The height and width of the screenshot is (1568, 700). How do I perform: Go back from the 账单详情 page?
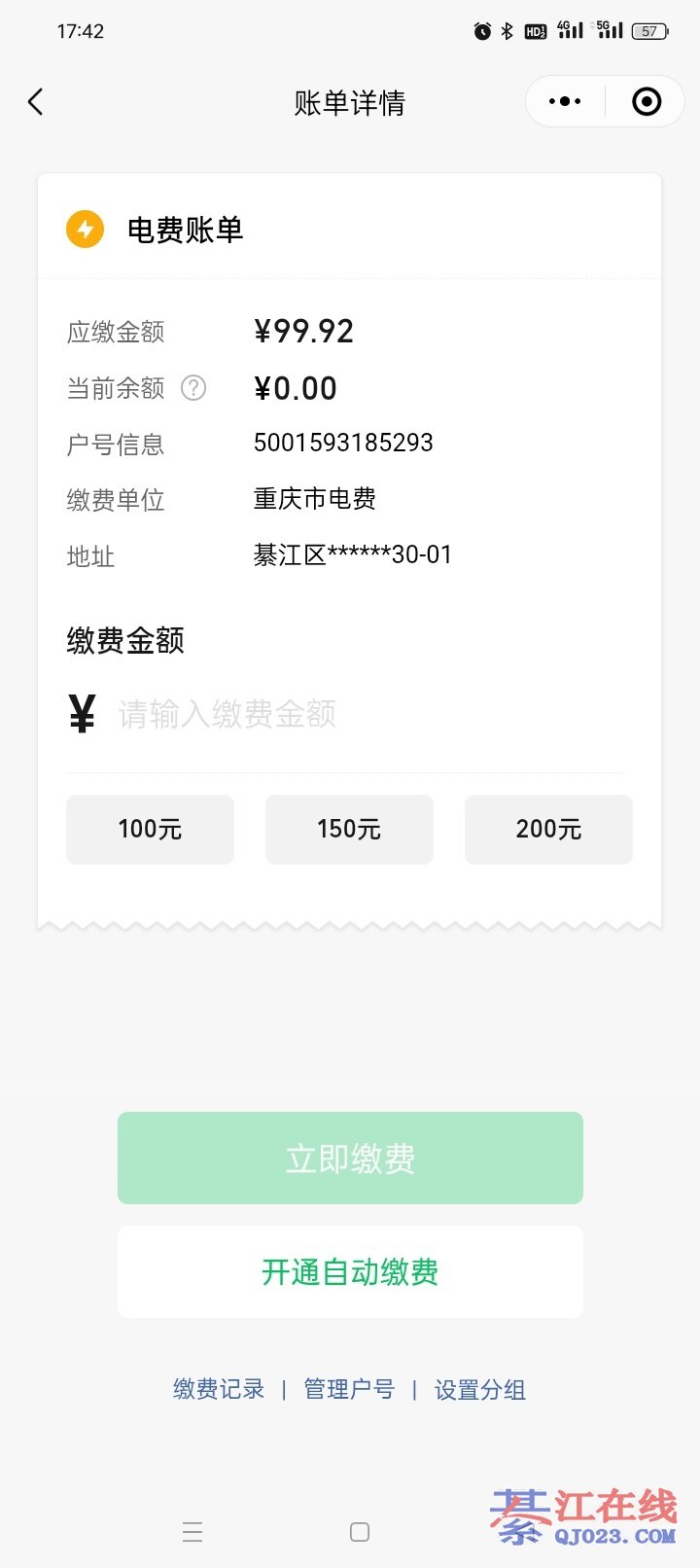[36, 102]
